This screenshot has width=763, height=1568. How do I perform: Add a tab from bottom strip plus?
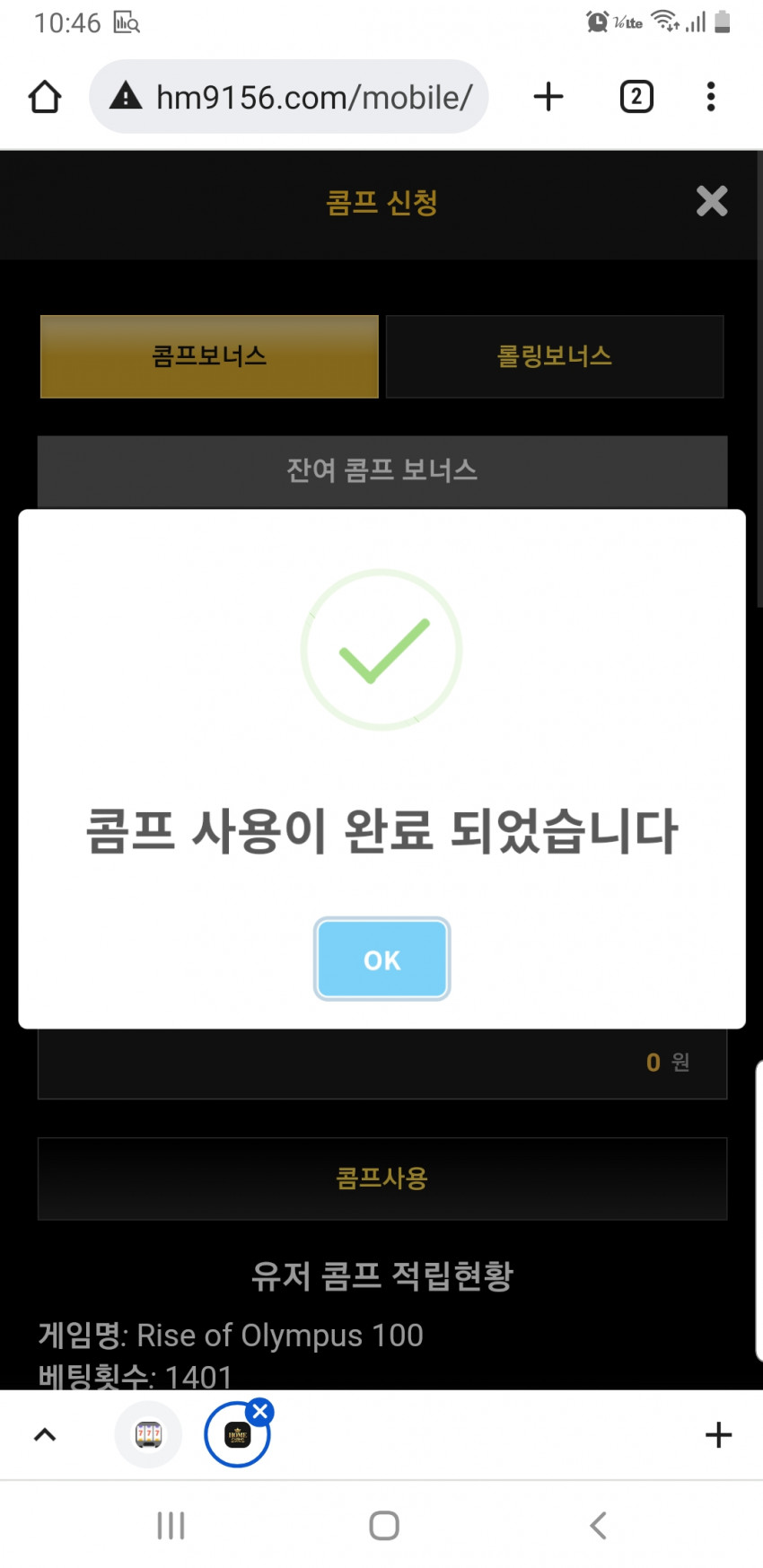point(718,1434)
